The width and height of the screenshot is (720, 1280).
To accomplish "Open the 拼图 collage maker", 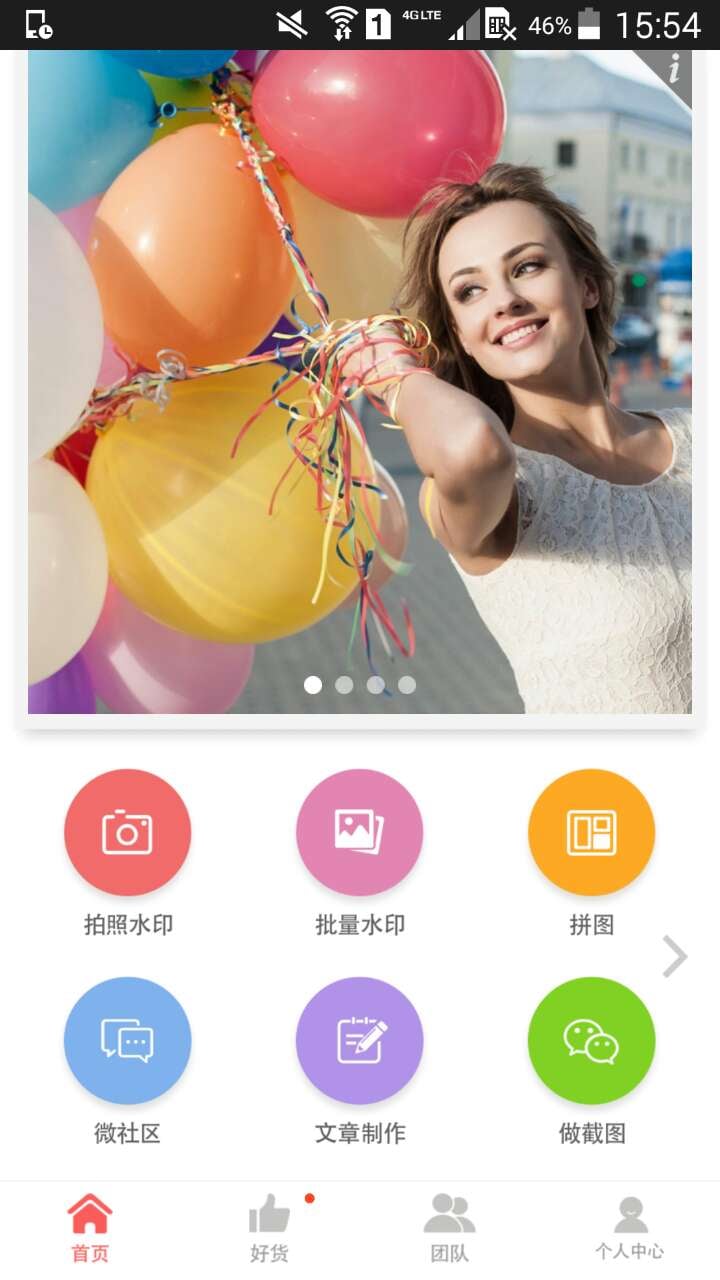I will (591, 832).
